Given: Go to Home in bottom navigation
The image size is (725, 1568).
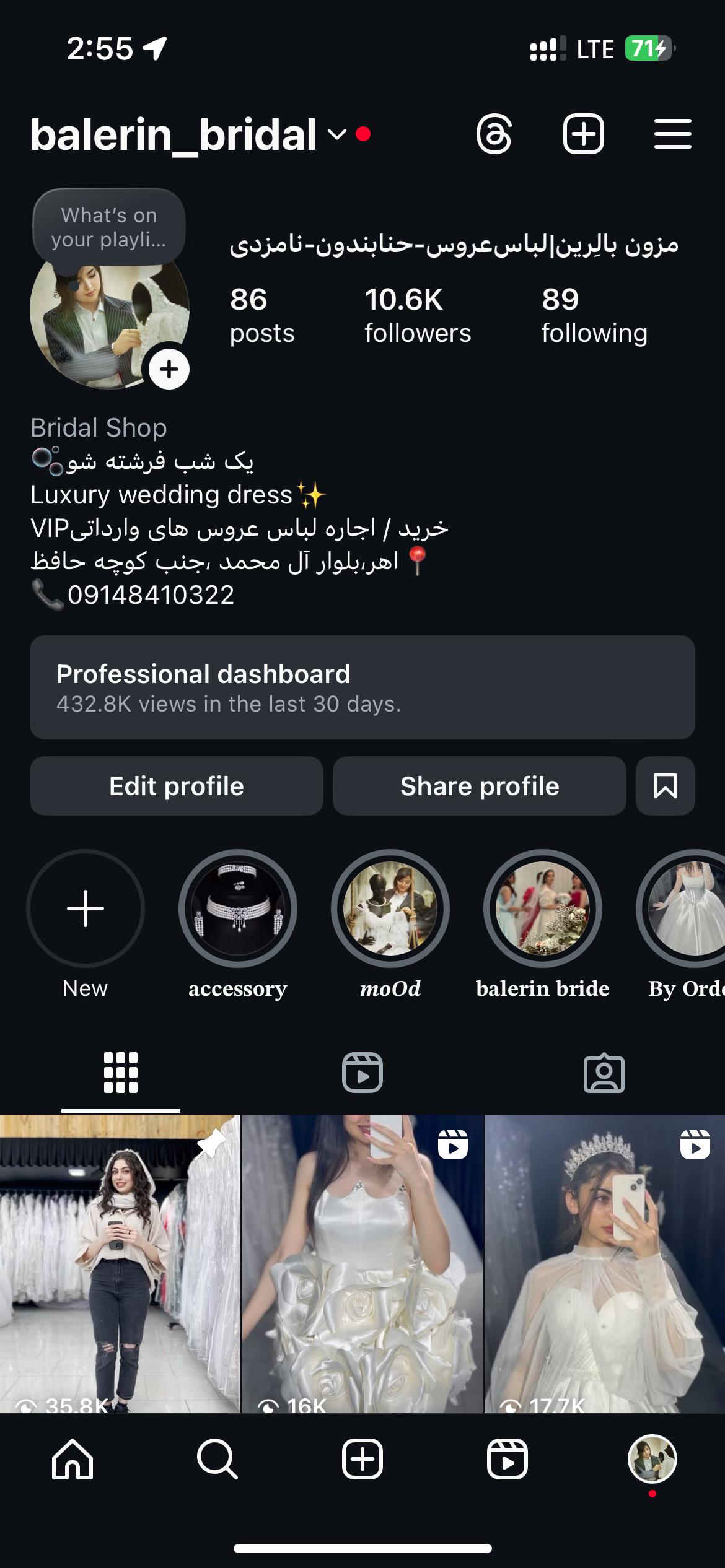Looking at the screenshot, I should tap(72, 1459).
